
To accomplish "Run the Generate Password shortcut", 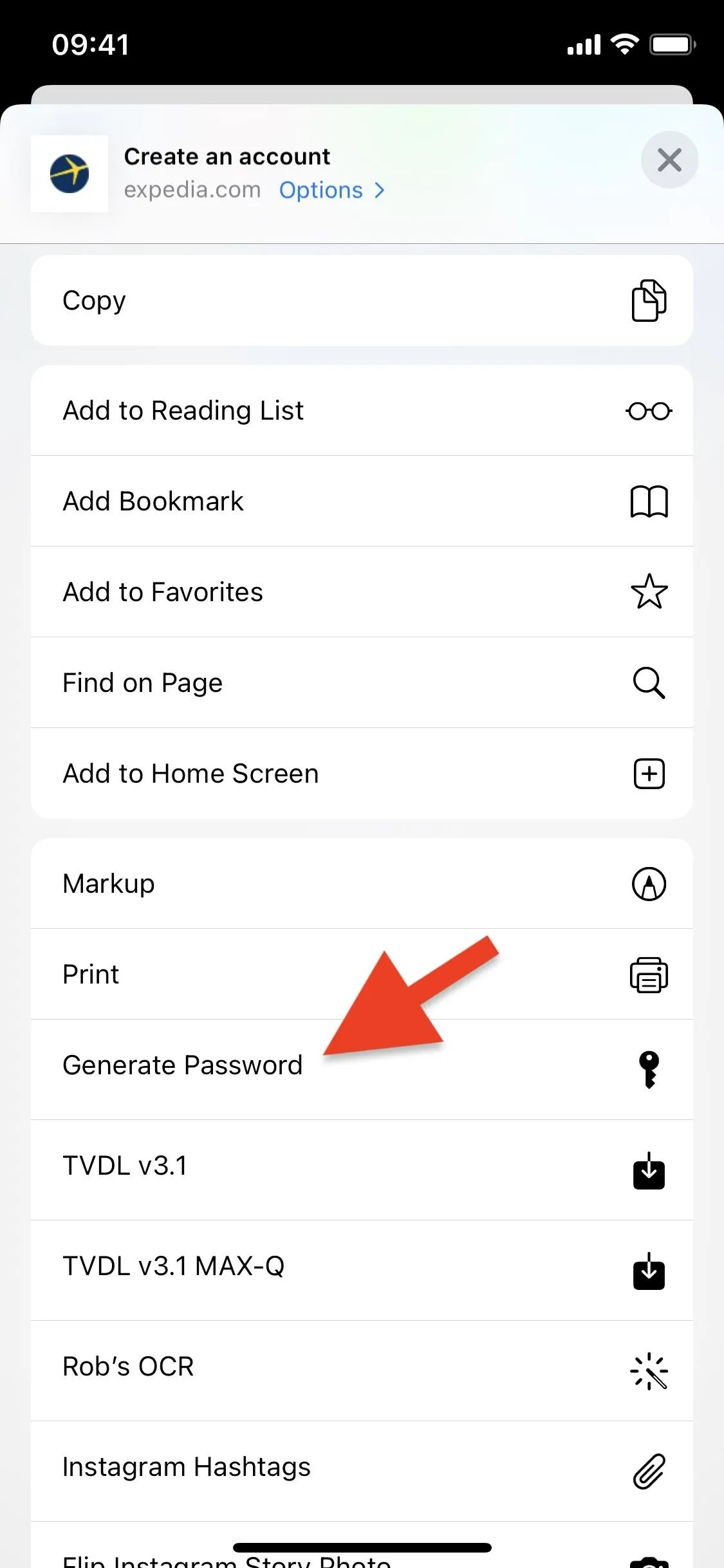I will tap(362, 1070).
